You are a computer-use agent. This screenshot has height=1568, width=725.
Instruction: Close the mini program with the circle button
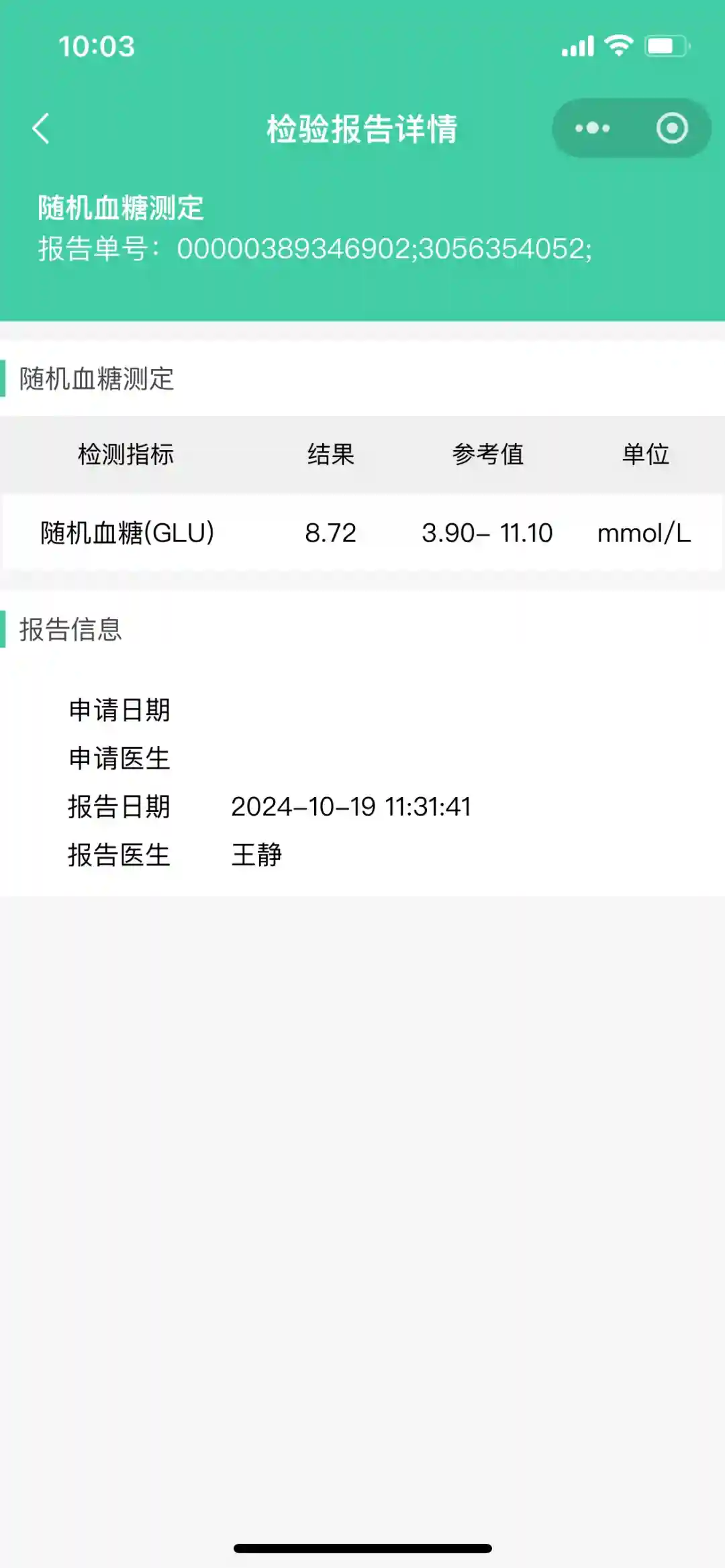pos(671,128)
